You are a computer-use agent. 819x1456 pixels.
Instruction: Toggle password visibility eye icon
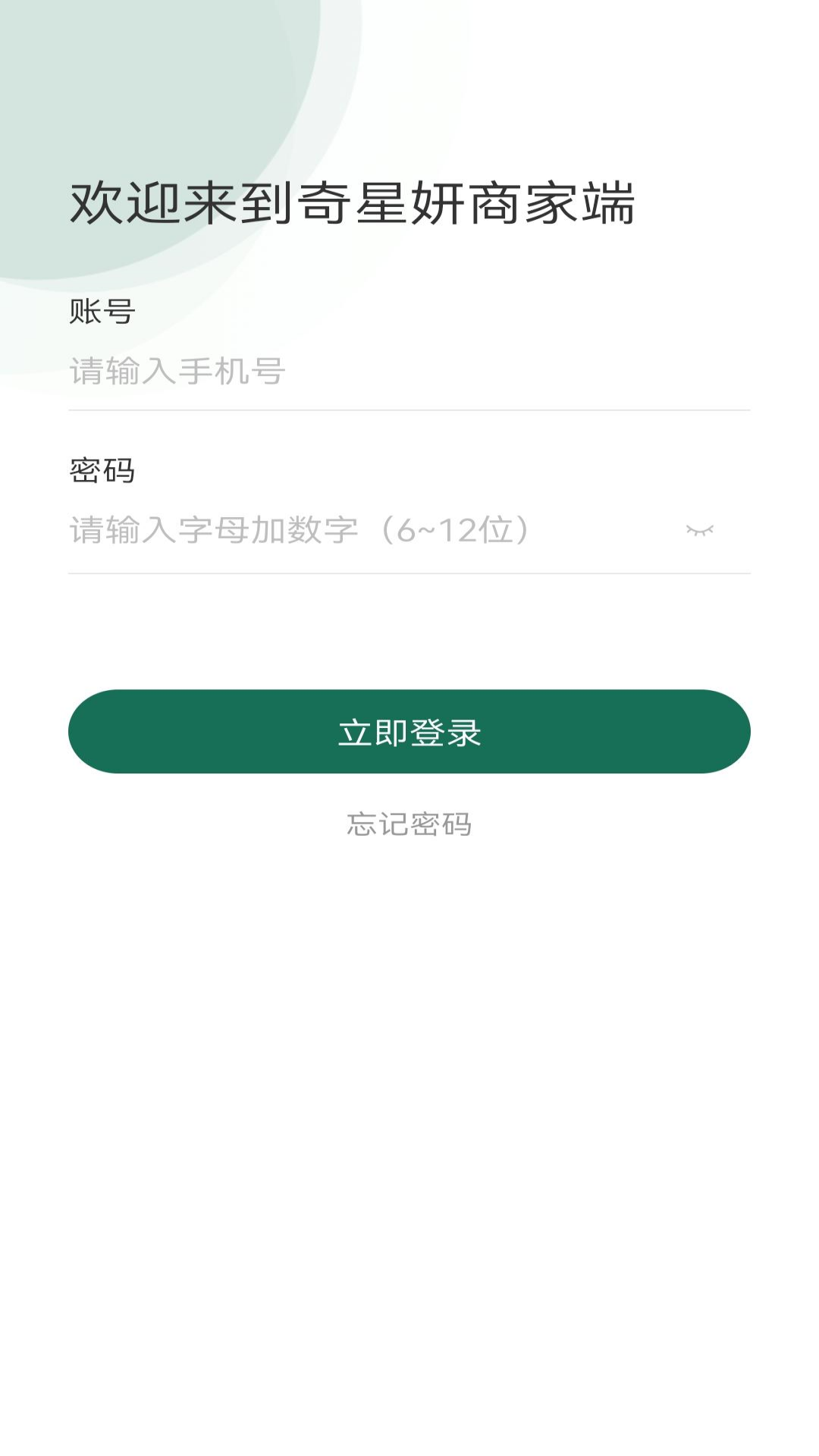pyautogui.click(x=699, y=530)
